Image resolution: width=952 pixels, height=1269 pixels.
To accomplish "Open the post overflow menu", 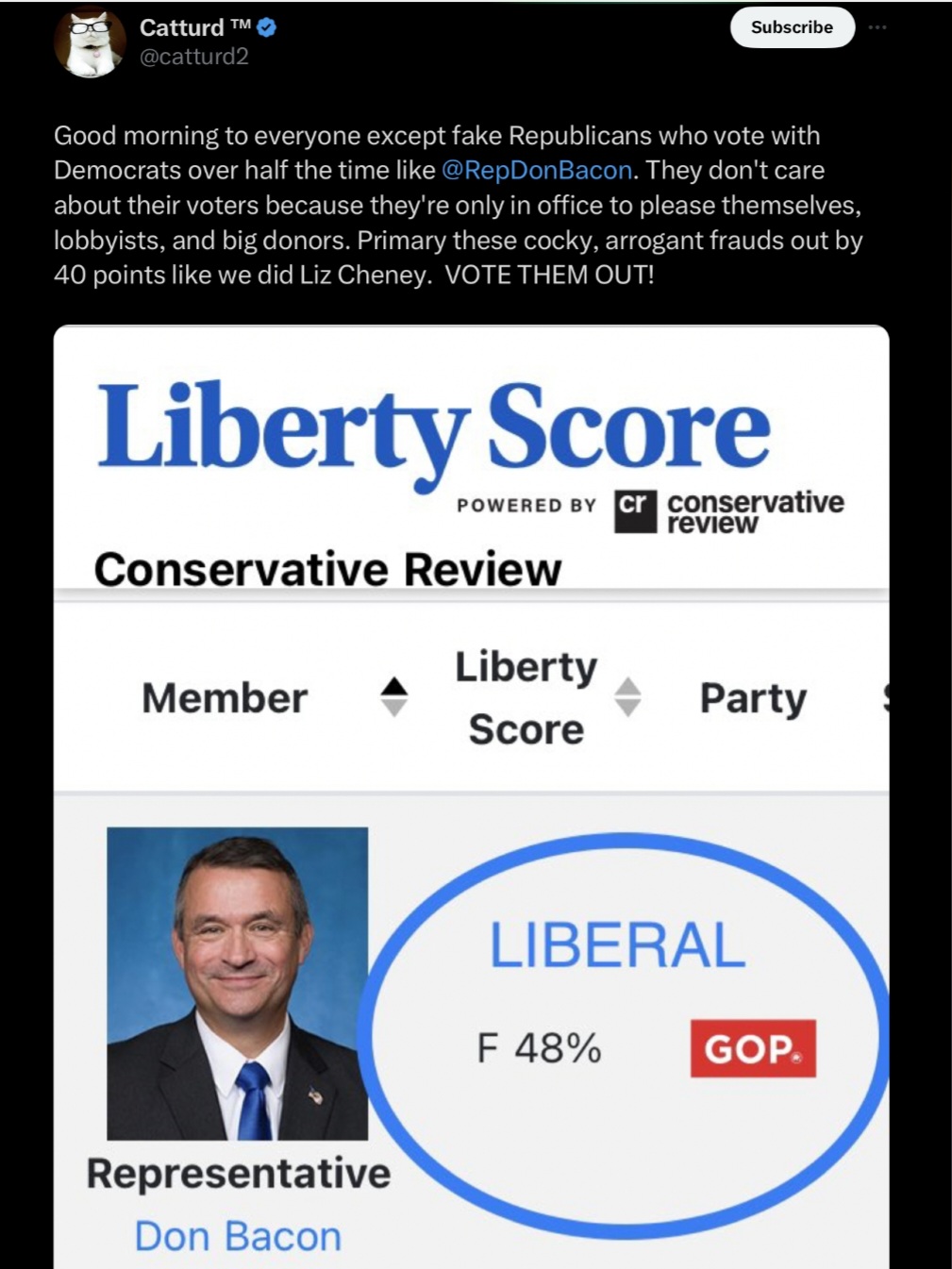I will [877, 27].
